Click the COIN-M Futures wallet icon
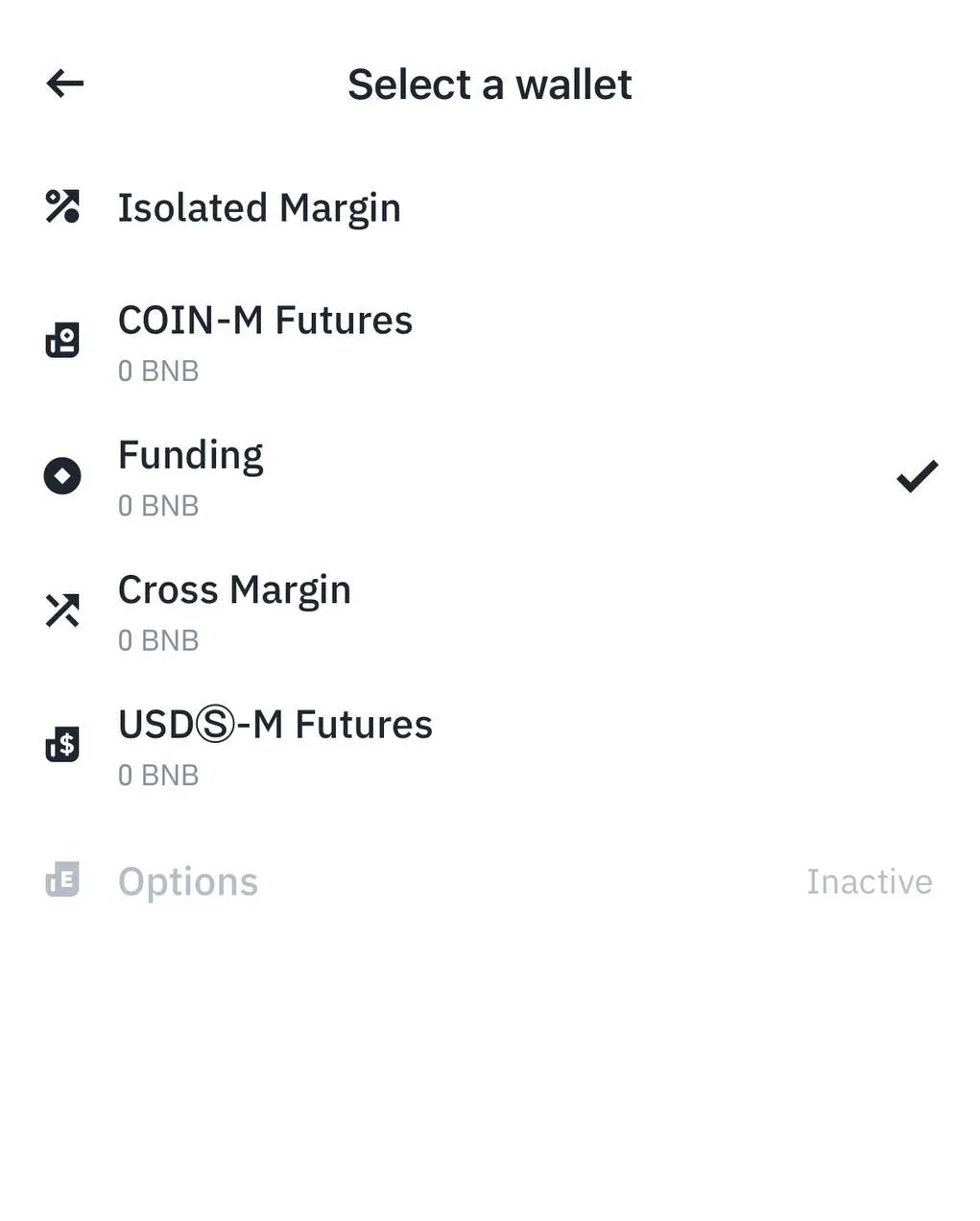This screenshot has width=980, height=1221. point(62,340)
